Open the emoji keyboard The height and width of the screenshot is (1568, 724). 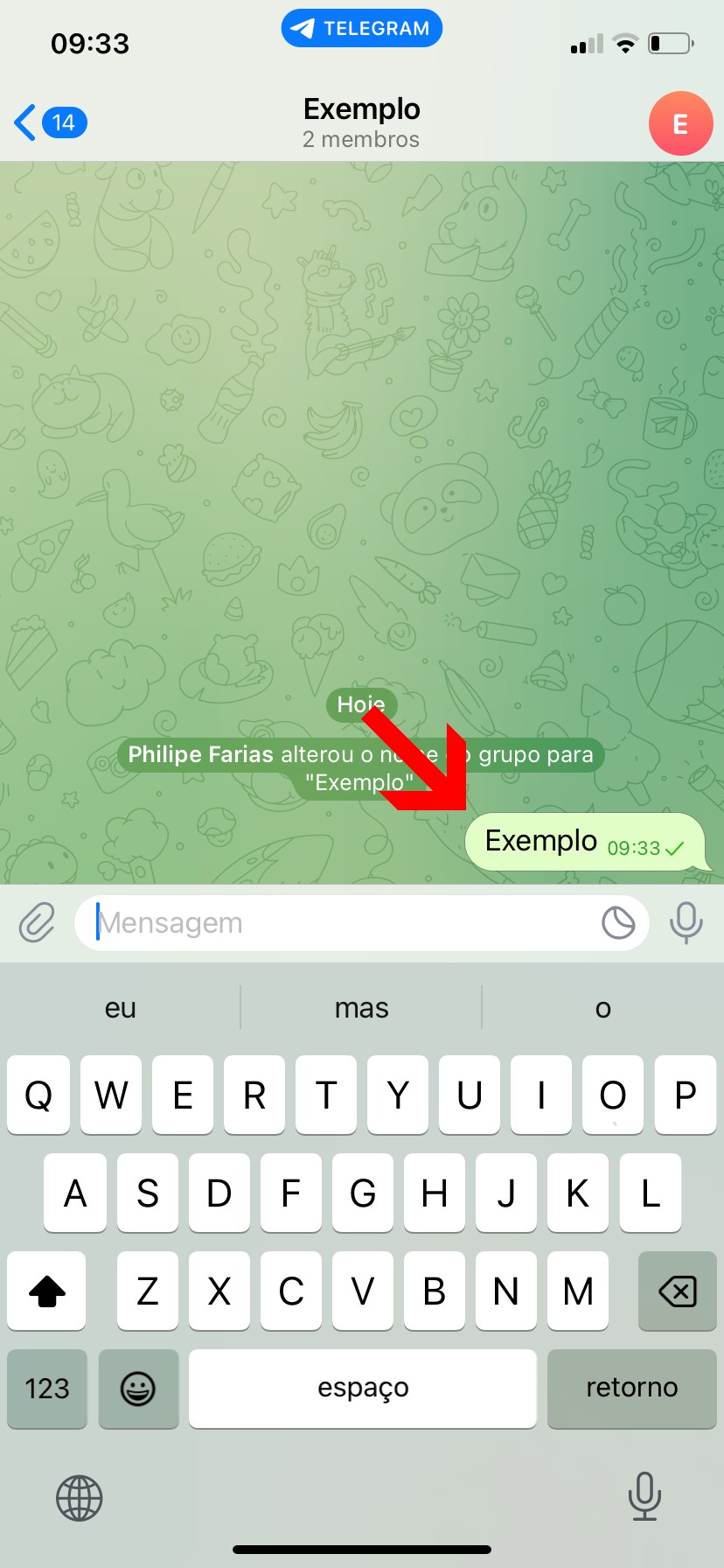[138, 1388]
